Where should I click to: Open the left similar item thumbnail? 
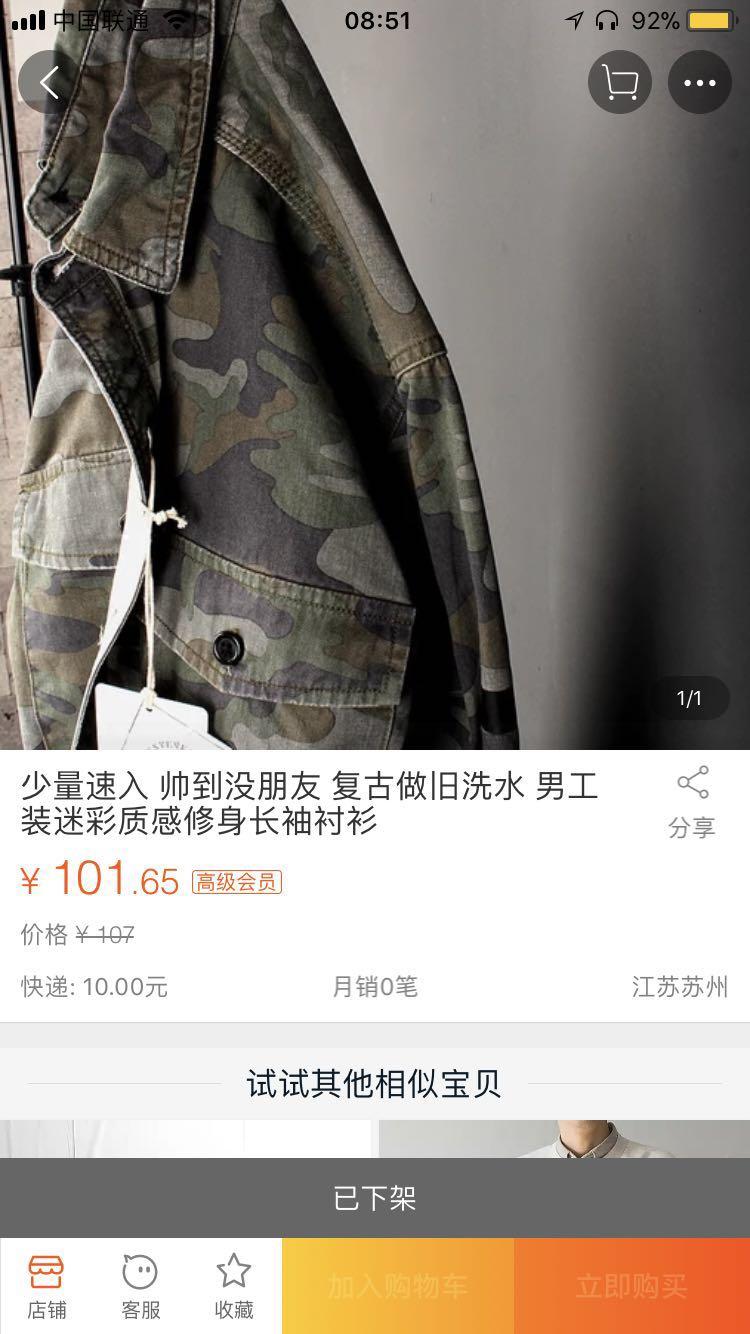185,1139
